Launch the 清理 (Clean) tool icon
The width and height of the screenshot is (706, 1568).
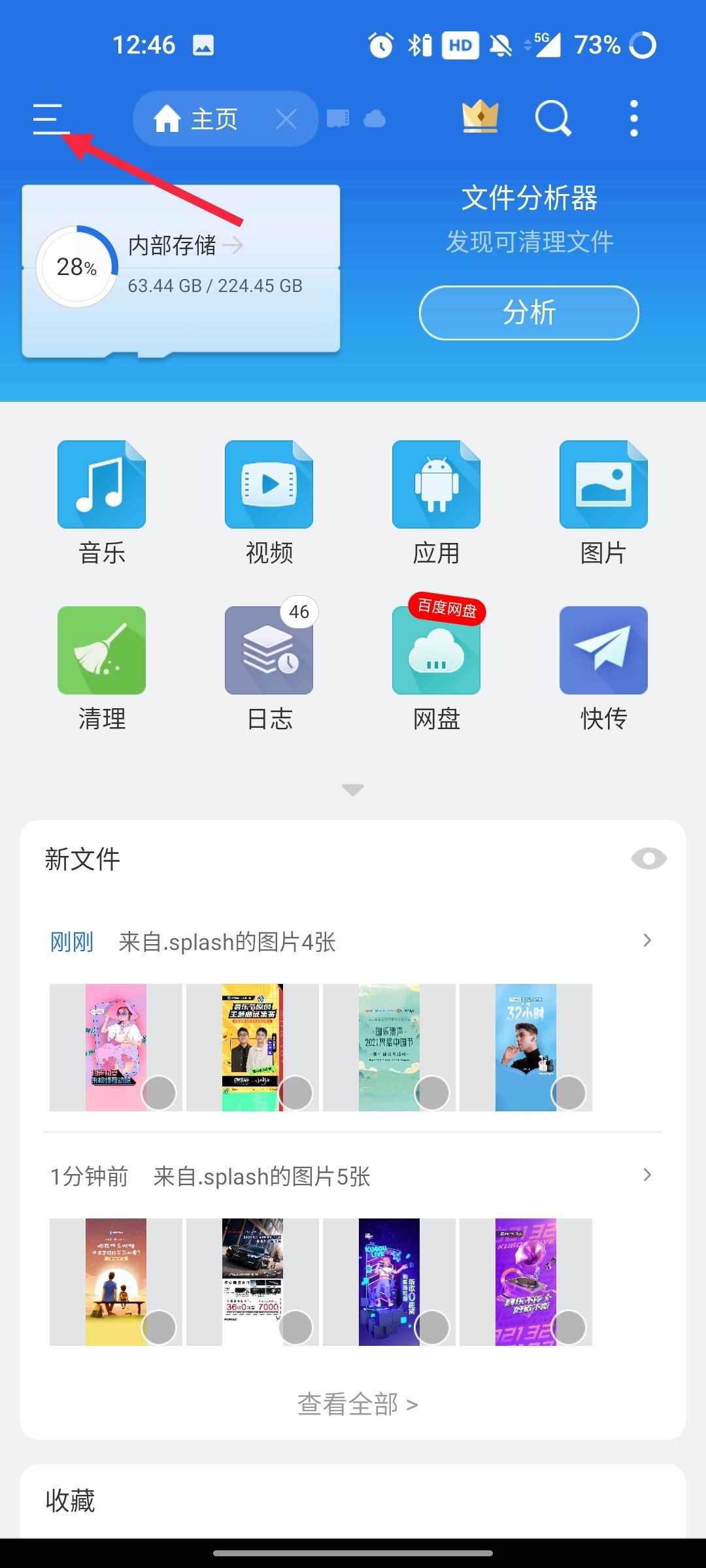coord(102,651)
